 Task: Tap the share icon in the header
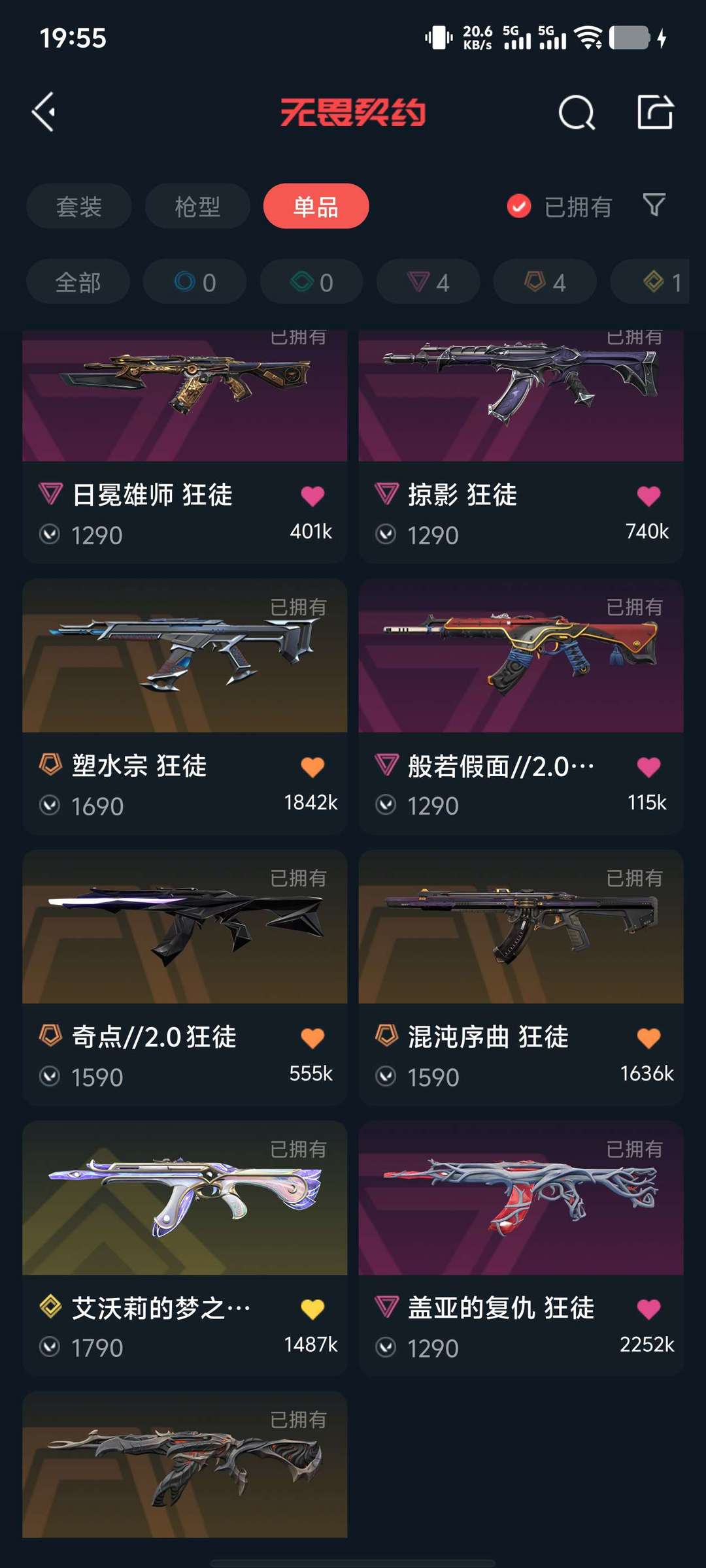point(655,112)
